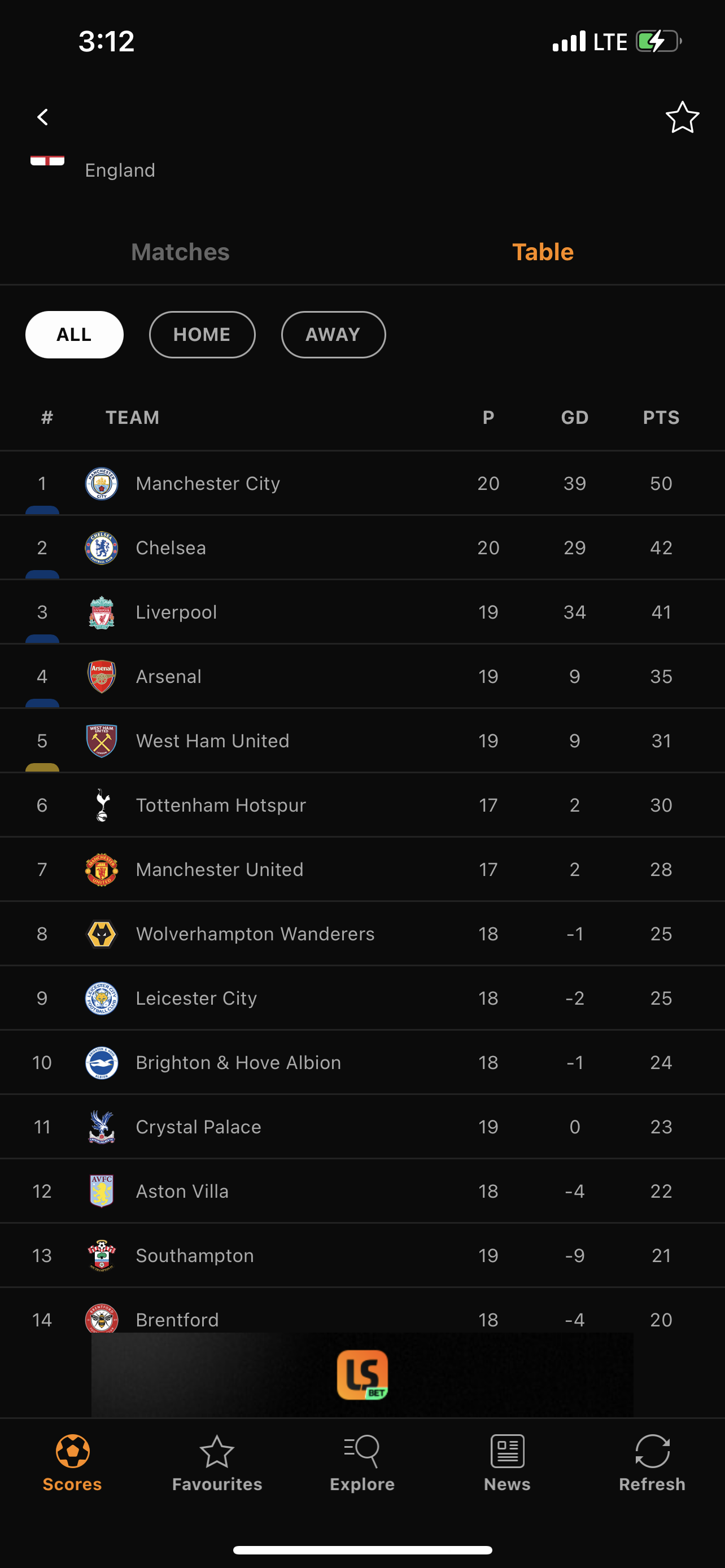Go back to the previous screen
This screenshot has height=1568, width=725.
(42, 117)
